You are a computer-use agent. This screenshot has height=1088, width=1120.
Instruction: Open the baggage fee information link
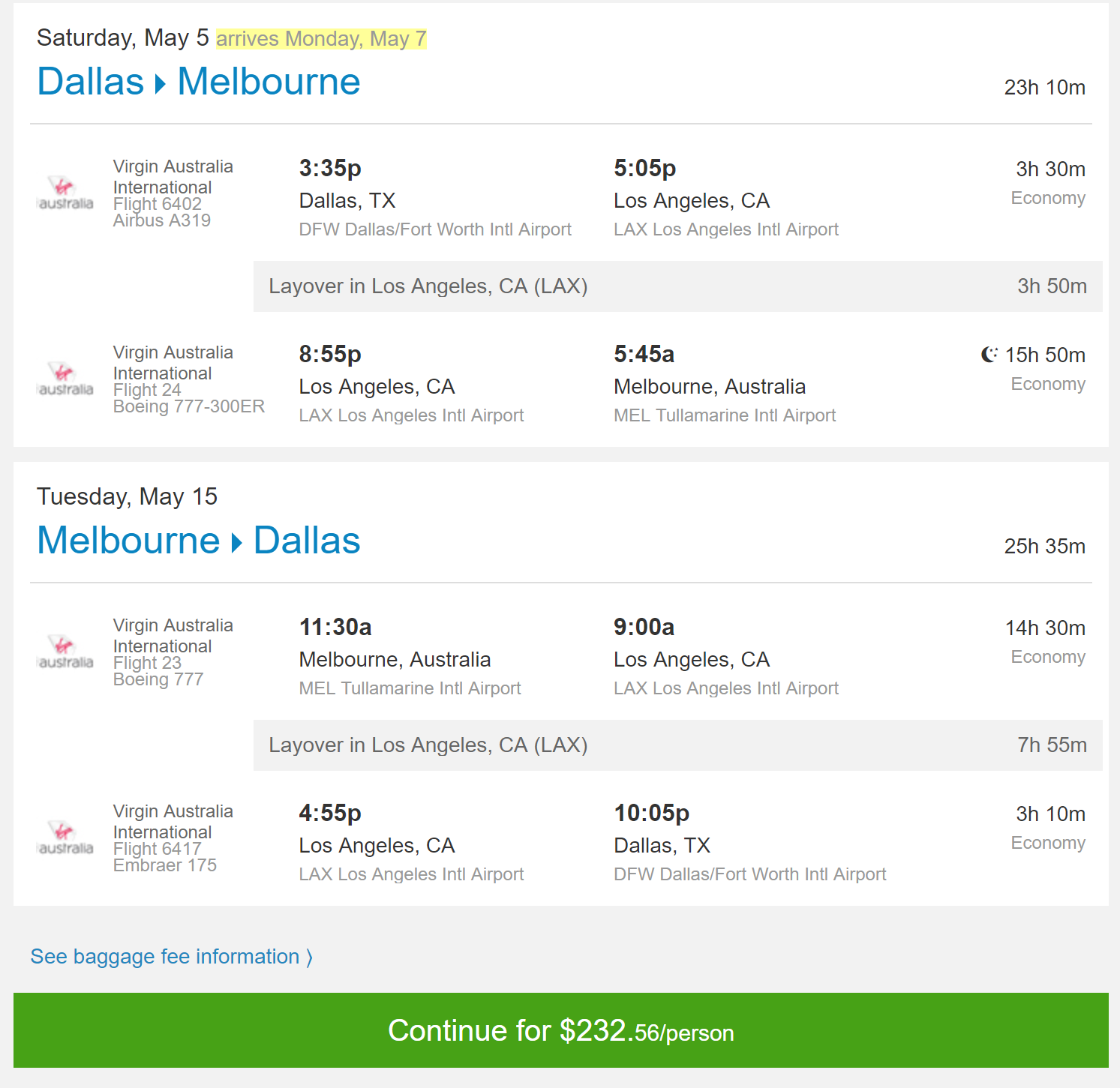pos(171,957)
